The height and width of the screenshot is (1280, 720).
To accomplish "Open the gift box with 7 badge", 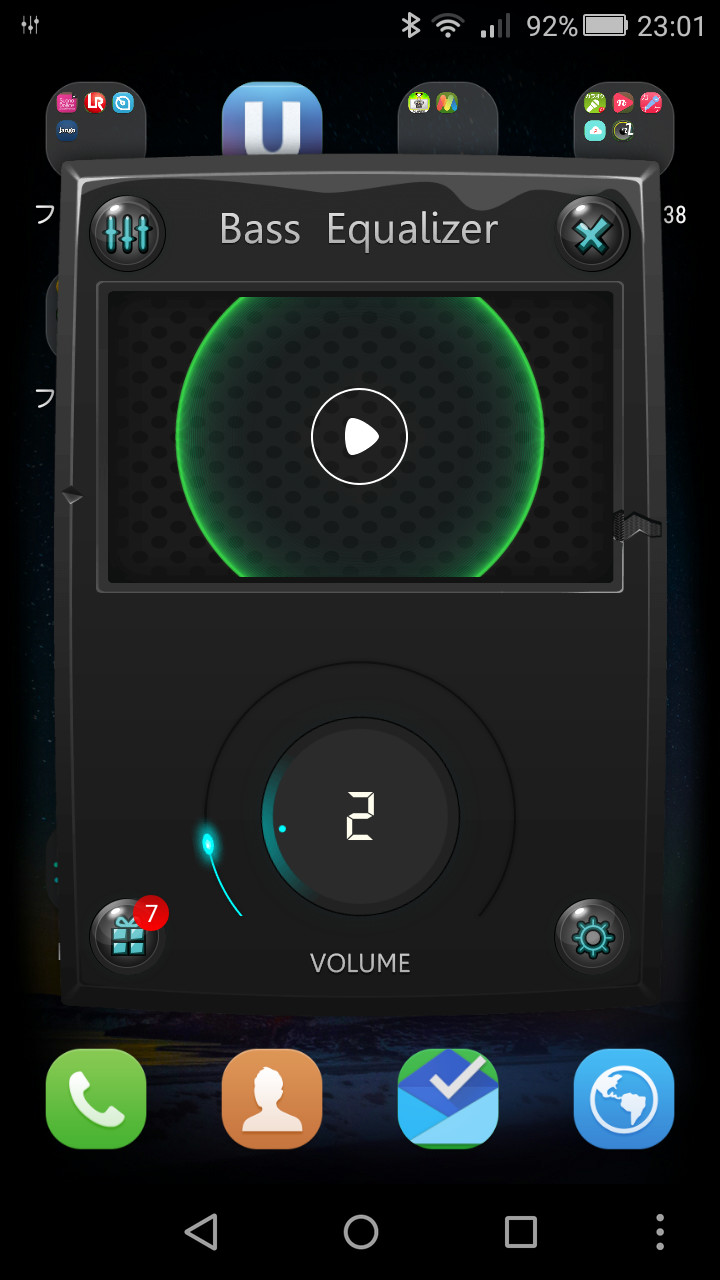I will click(128, 936).
